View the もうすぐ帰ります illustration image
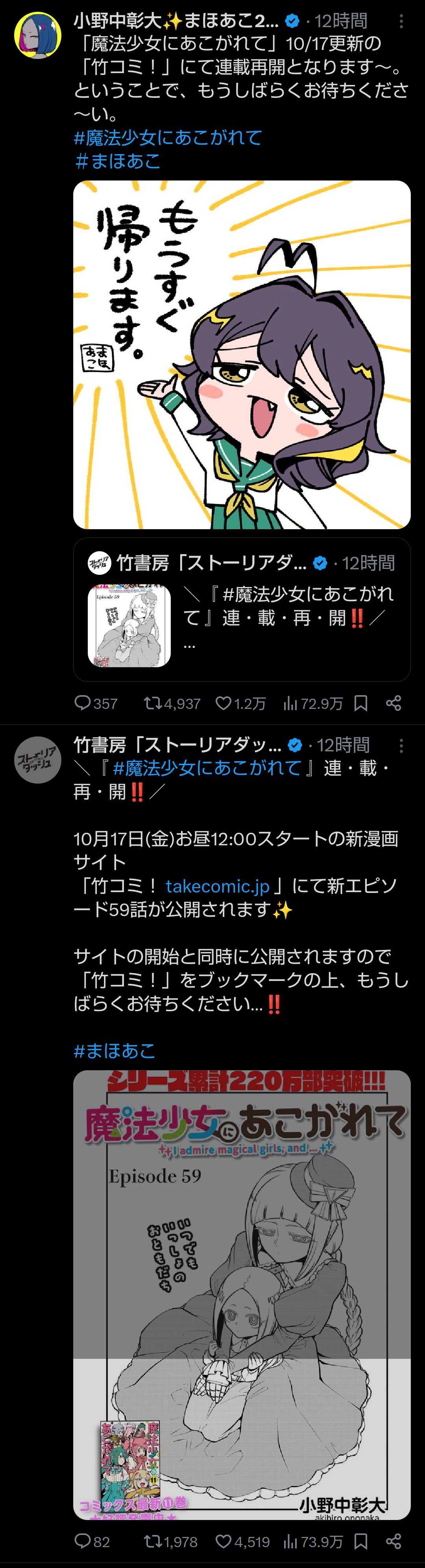 (242, 354)
